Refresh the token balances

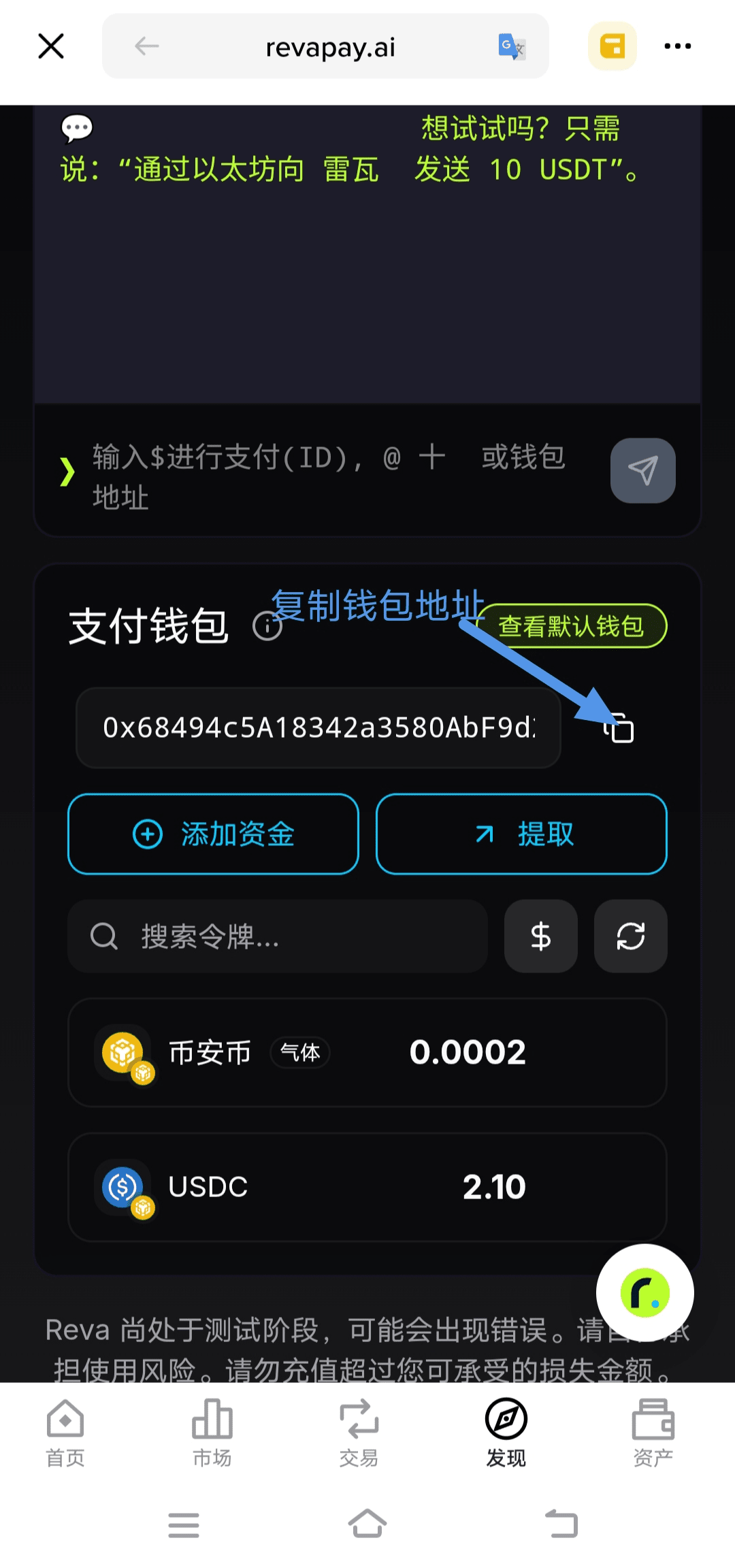point(631,936)
